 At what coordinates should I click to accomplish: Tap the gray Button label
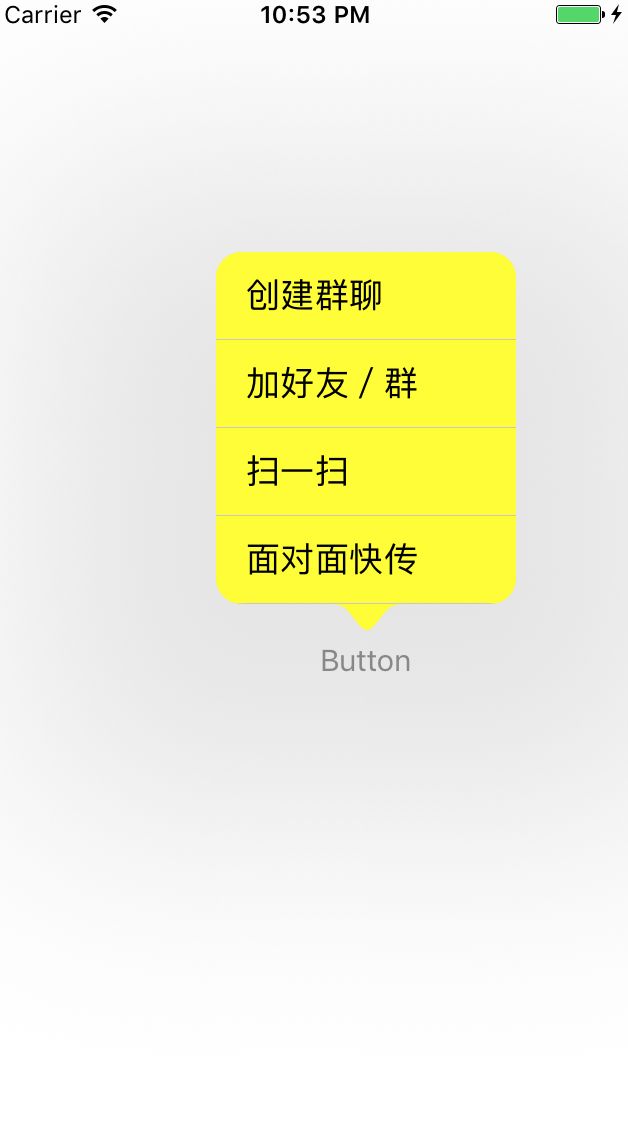tap(365, 660)
